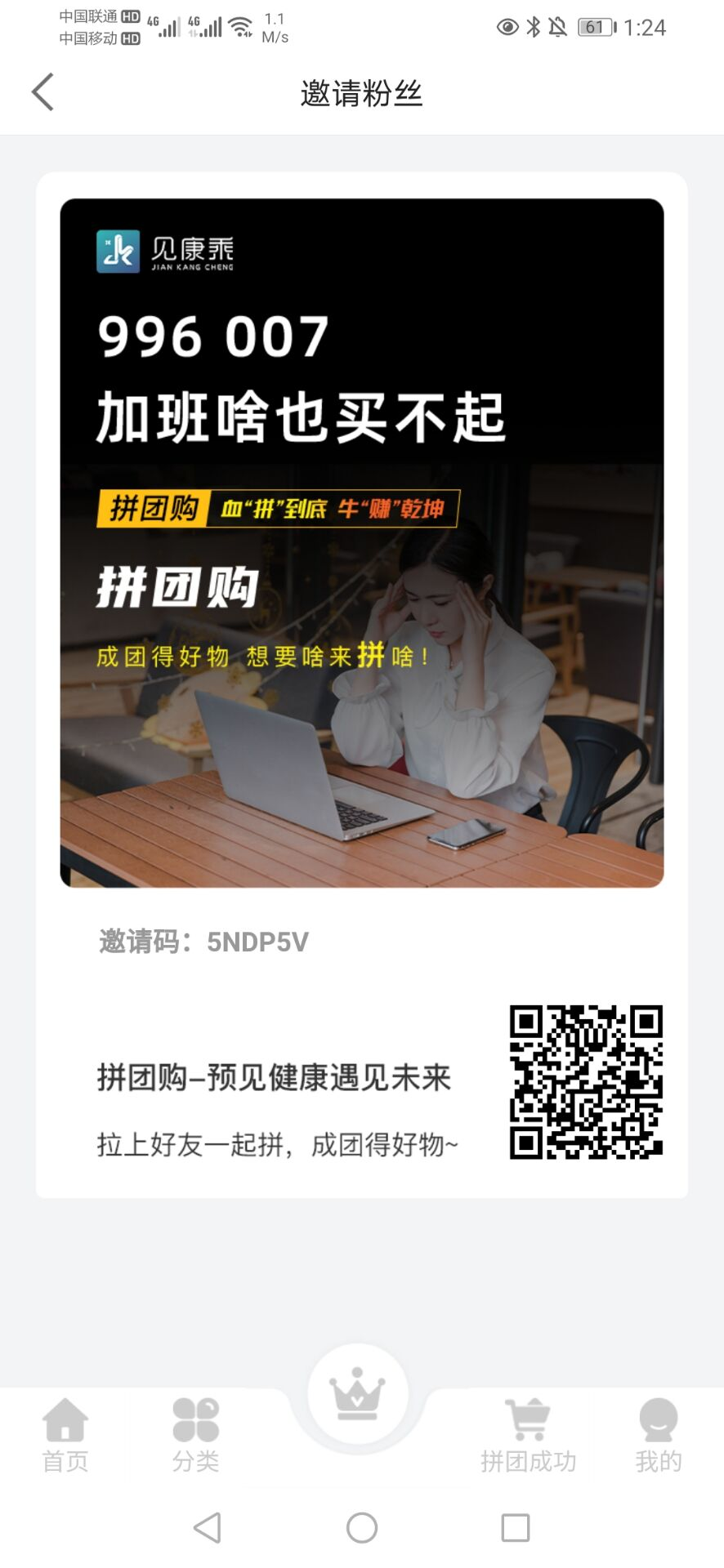Tap the system home button
724x1568 pixels.
pos(361,1527)
